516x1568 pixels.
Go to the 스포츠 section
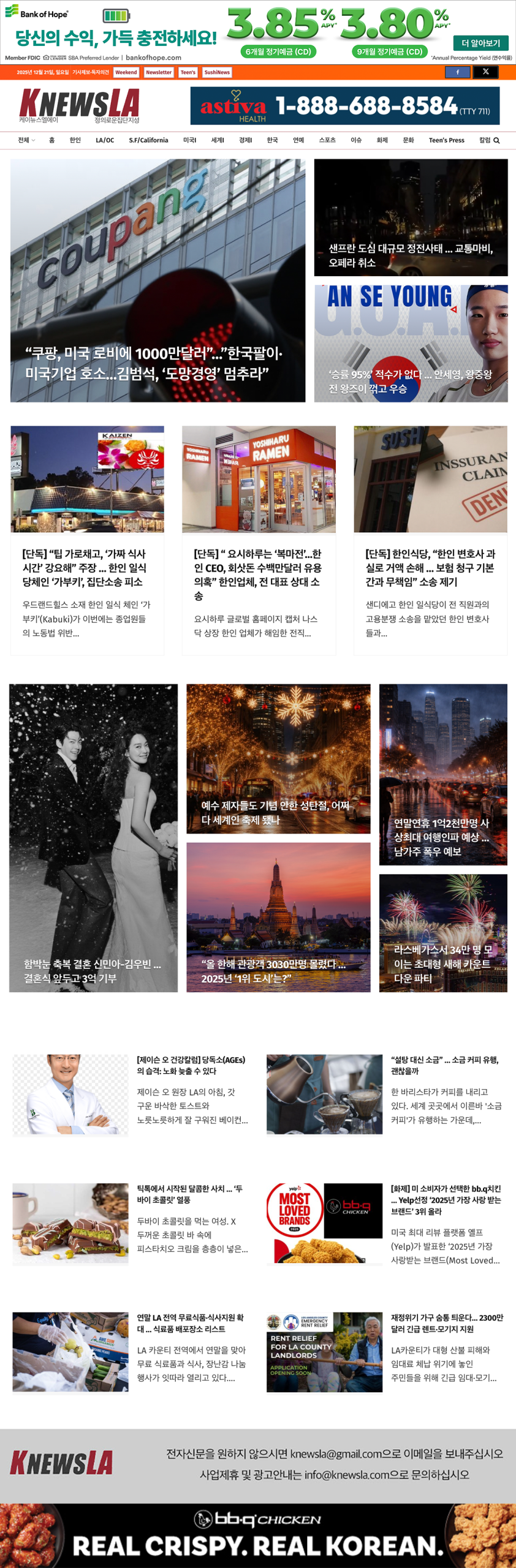click(x=327, y=140)
